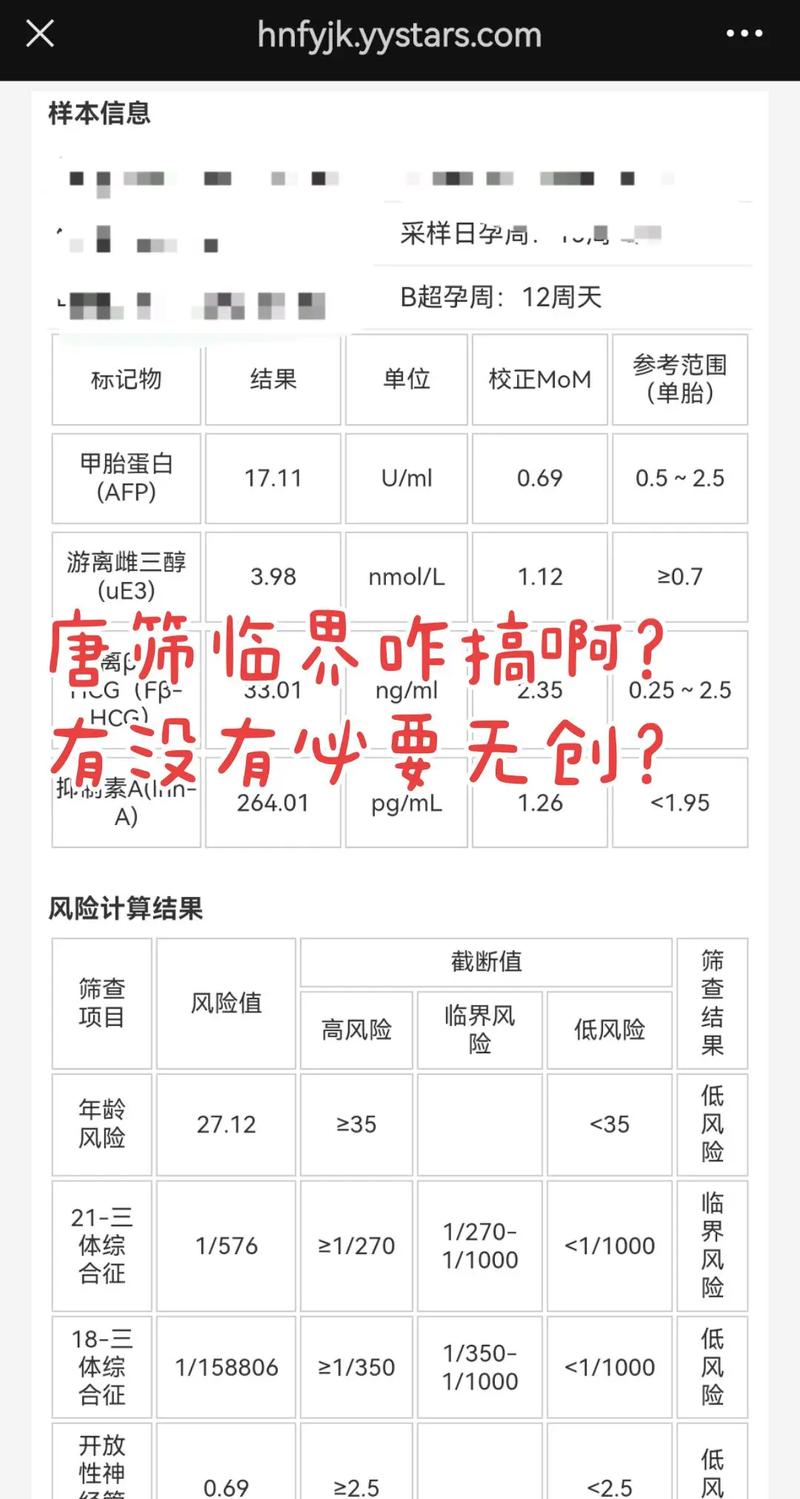This screenshot has width=800, height=1499.
Task: Tap the 21-三体综合征 risk value 1/576
Action: (225, 1246)
